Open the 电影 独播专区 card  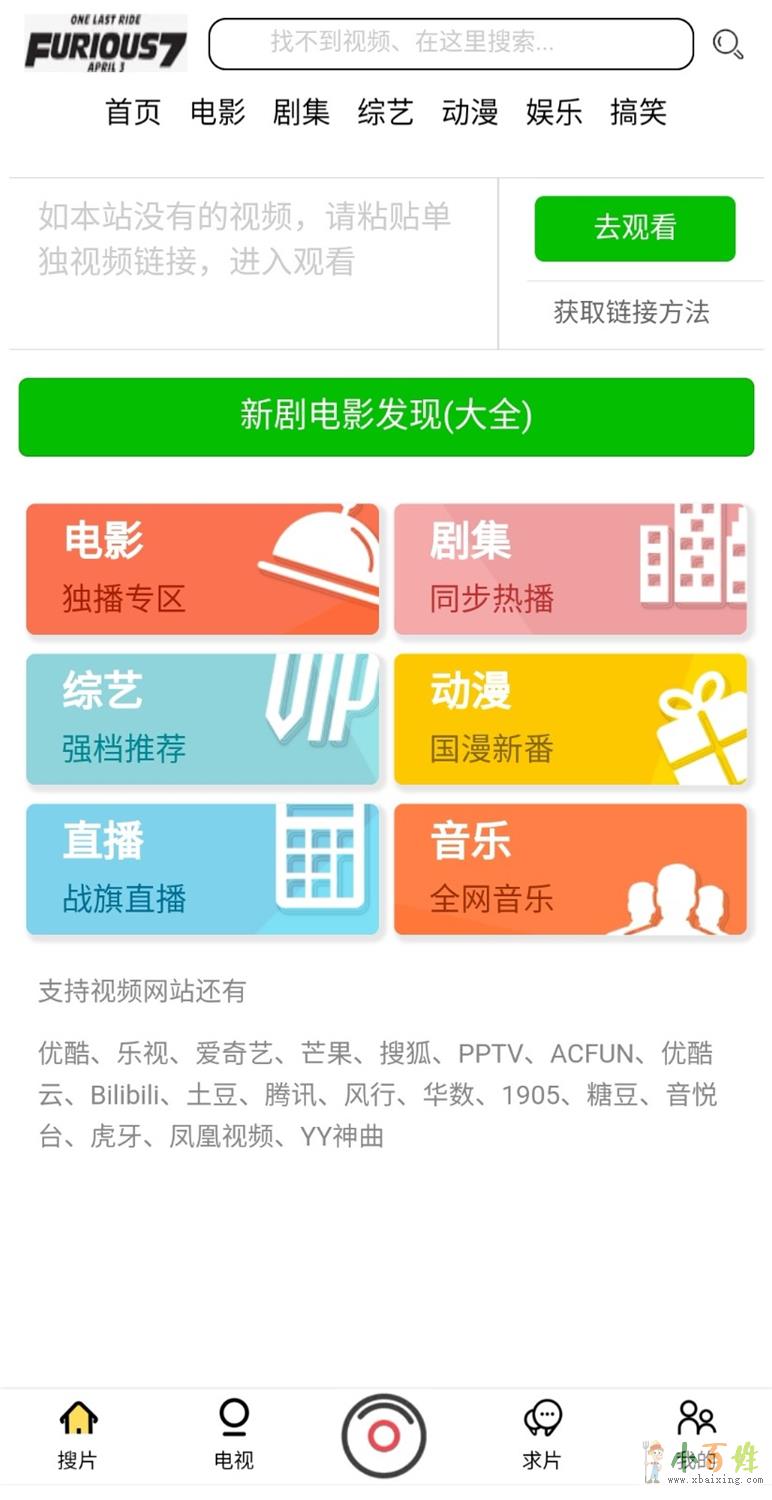pyautogui.click(x=202, y=569)
